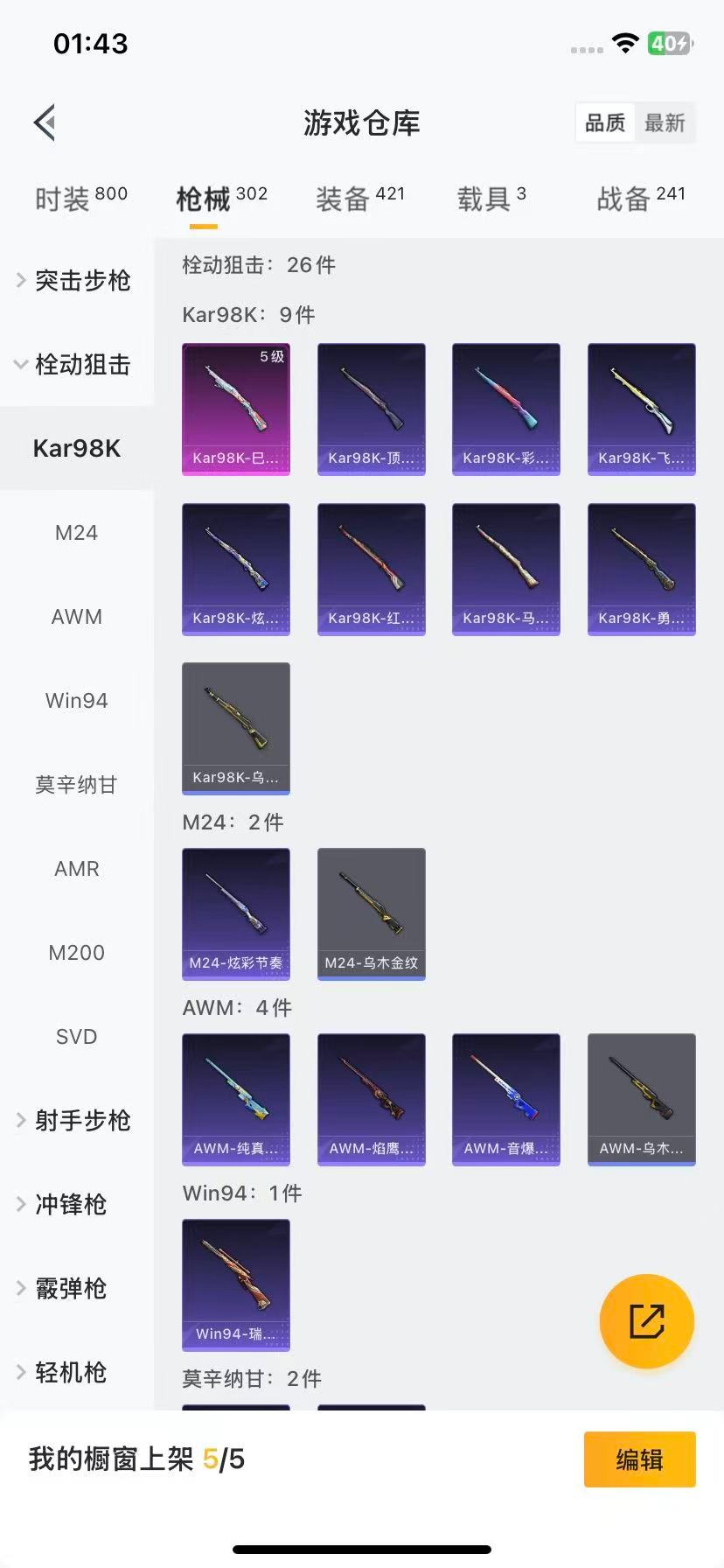The height and width of the screenshot is (1568, 724).
Task: Tap the 编辑 button
Action: coord(639,1459)
